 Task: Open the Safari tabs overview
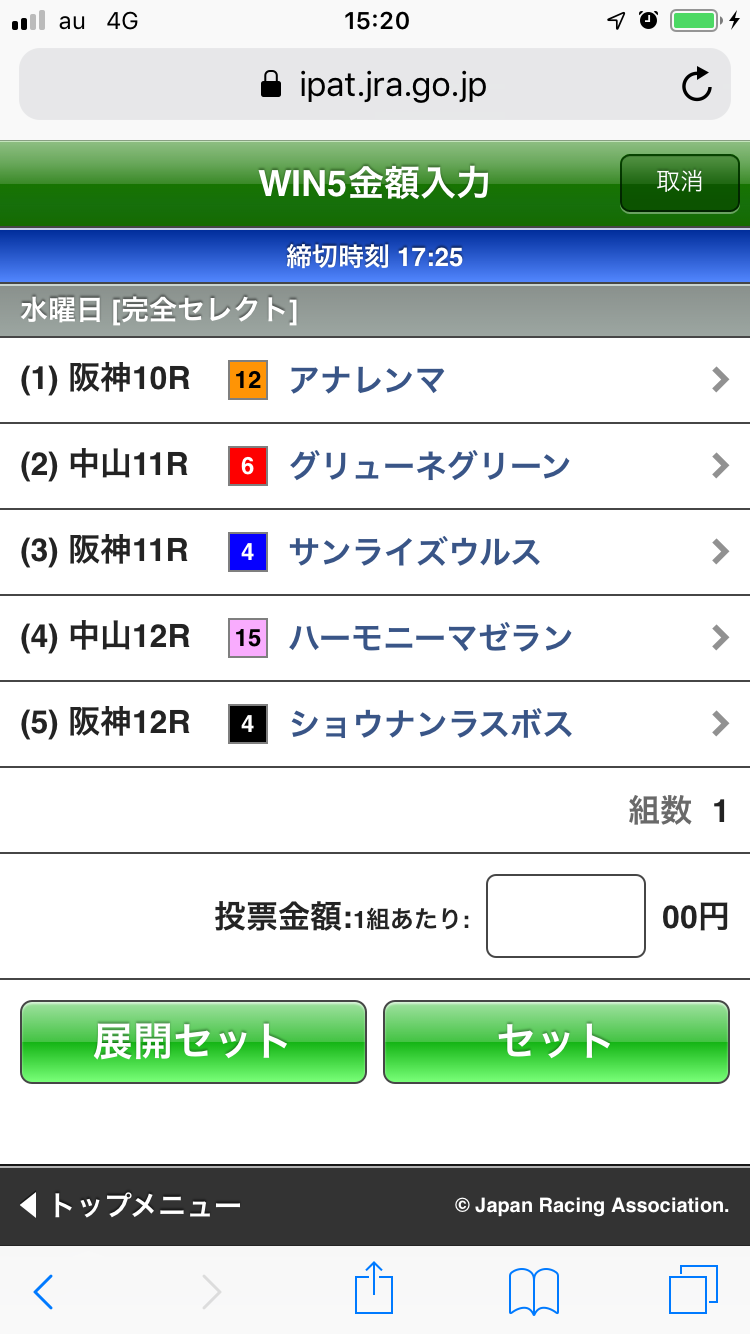tap(692, 1290)
